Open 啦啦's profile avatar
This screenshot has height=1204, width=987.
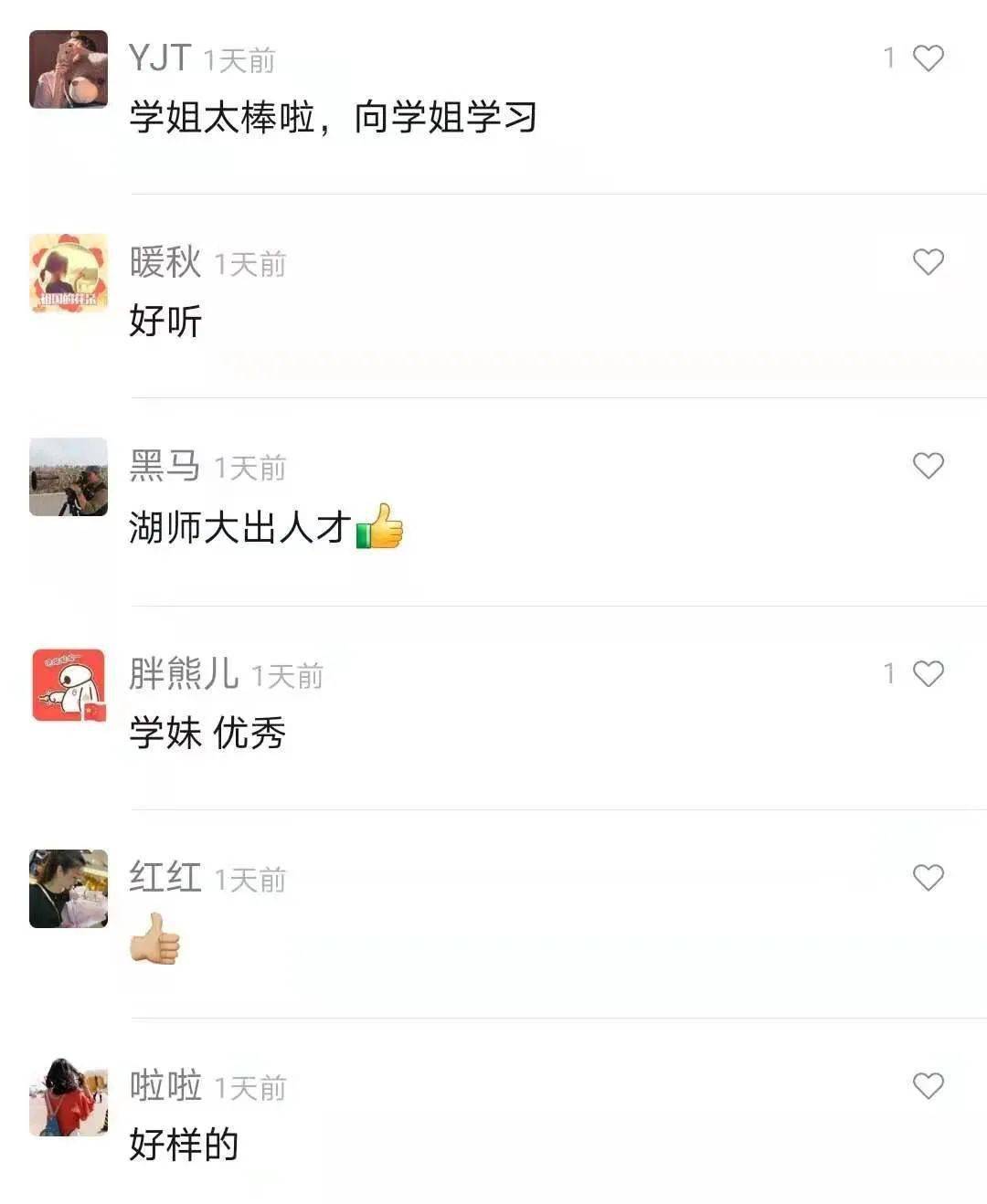point(69,1097)
